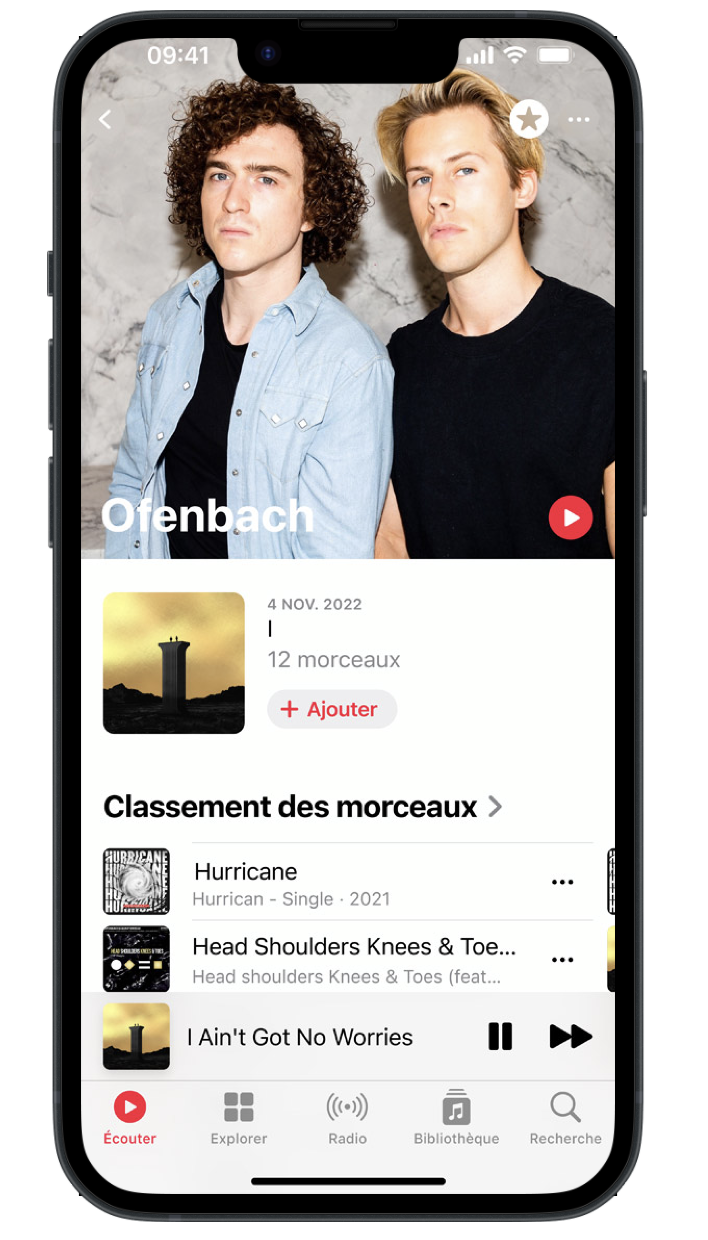This screenshot has width=708, height=1240.
Task: Open the artist overflow menu at top
Action: 579,120
